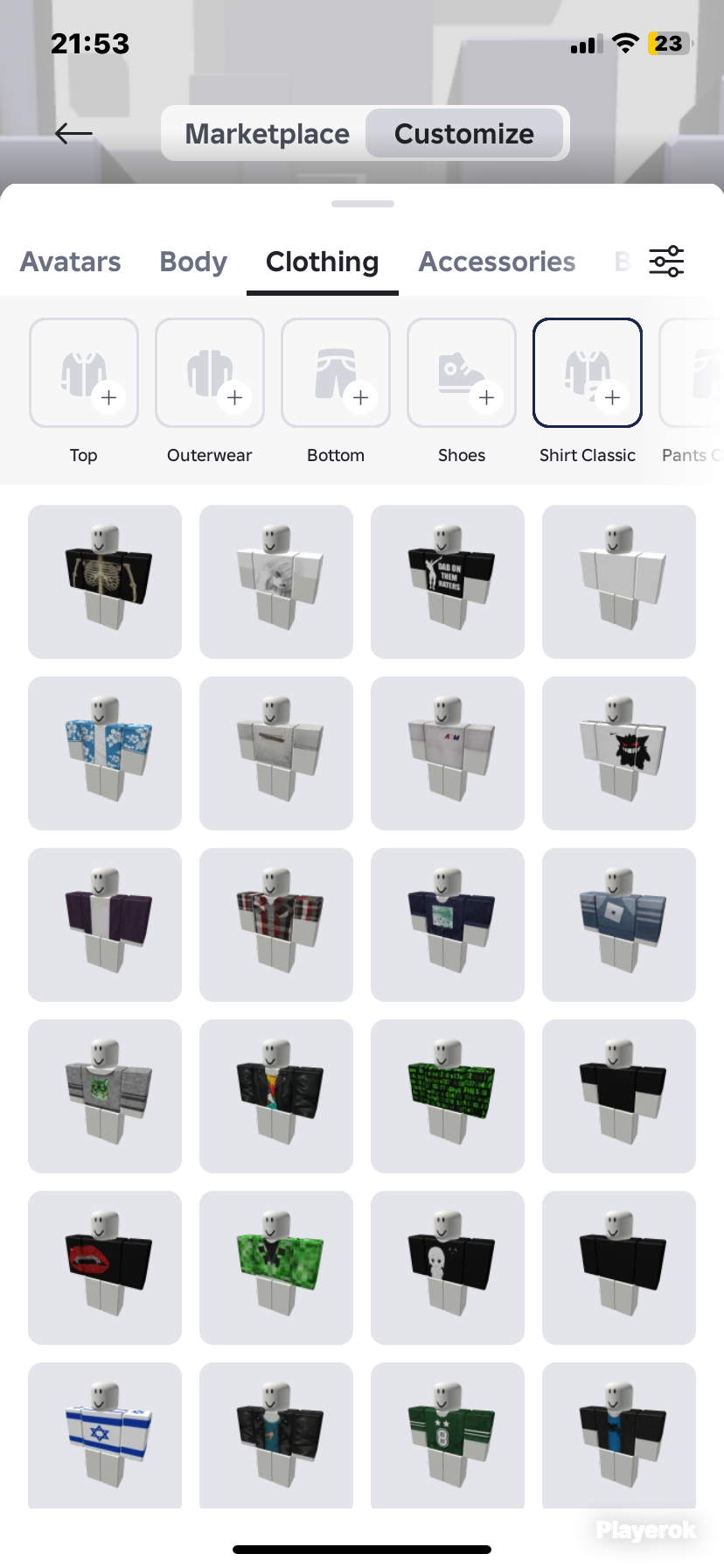This screenshot has height=1568, width=724.
Task: Pick the blue floral Hawaiian shirt
Action: tap(105, 753)
